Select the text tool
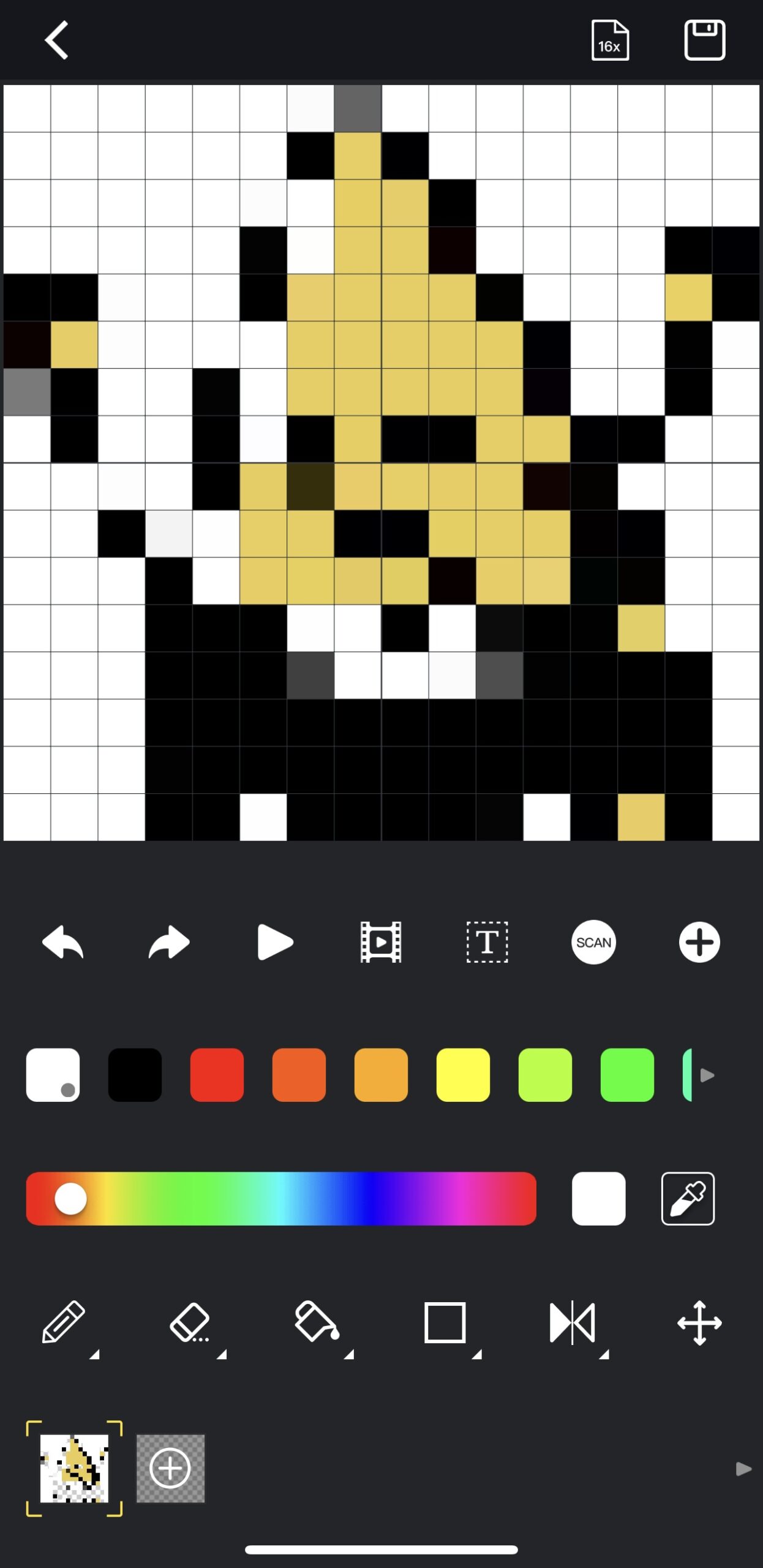763x1568 pixels. 487,942
